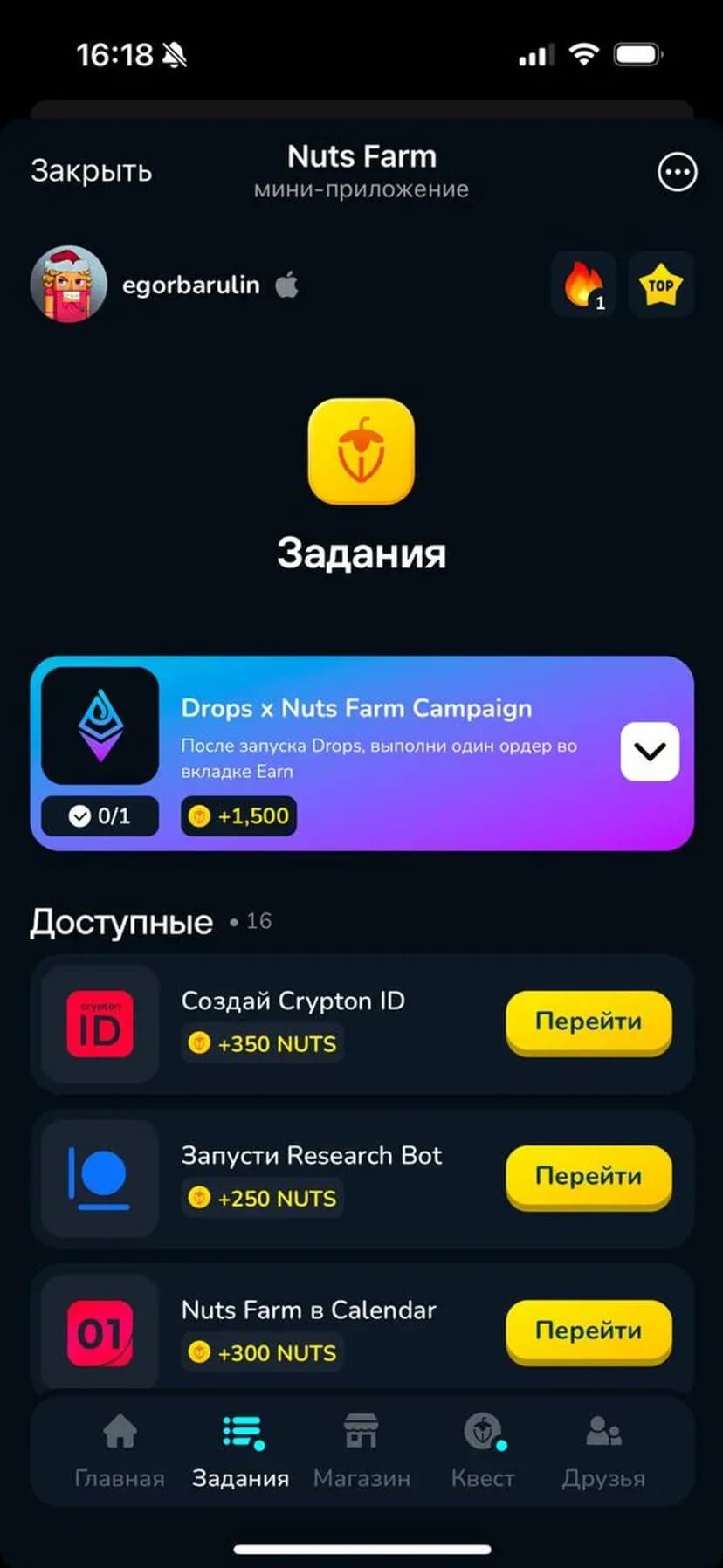The height and width of the screenshot is (1568, 723).
Task: Tap Перейти for Nuts Farm в Calendar
Action: (x=588, y=1331)
